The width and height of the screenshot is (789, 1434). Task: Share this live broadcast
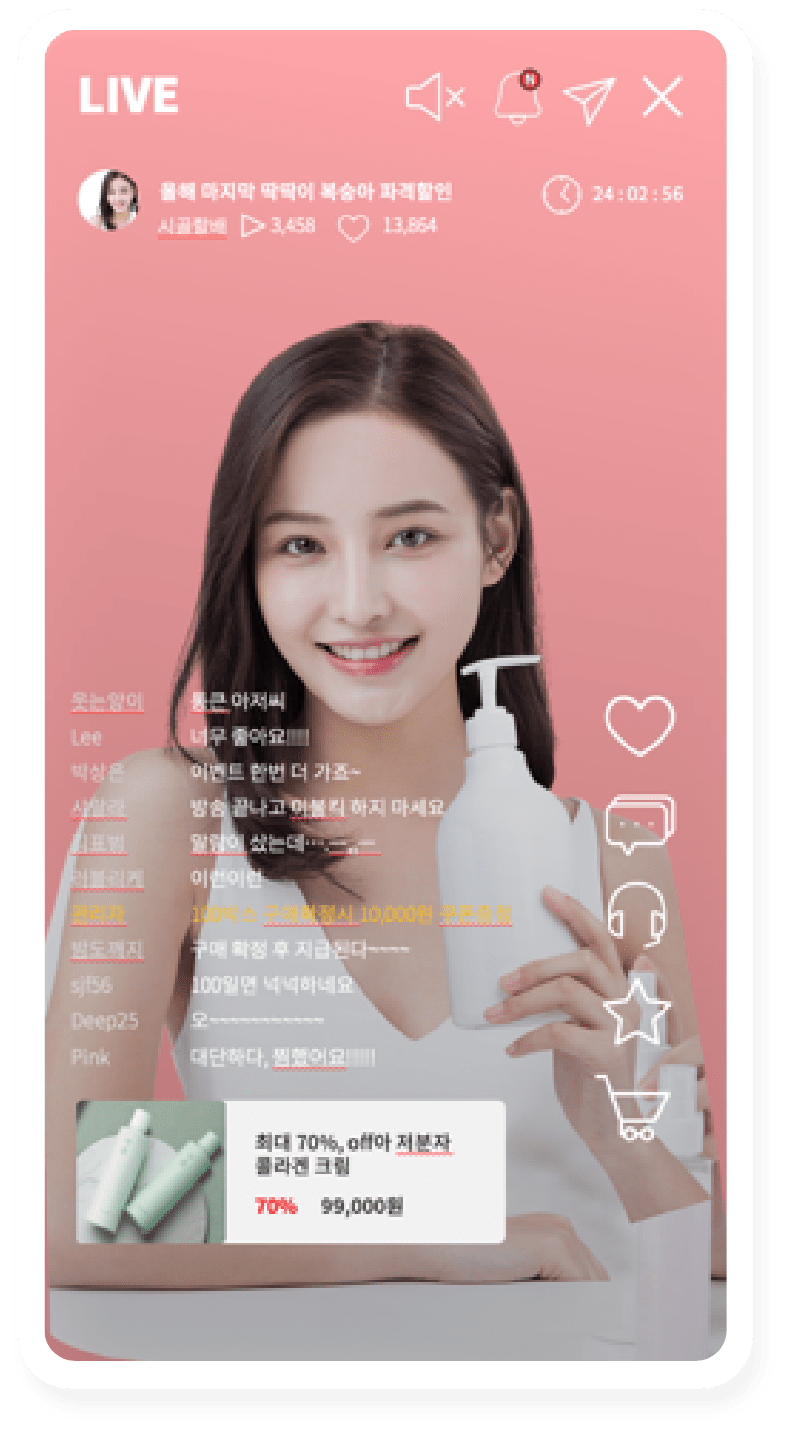click(588, 98)
